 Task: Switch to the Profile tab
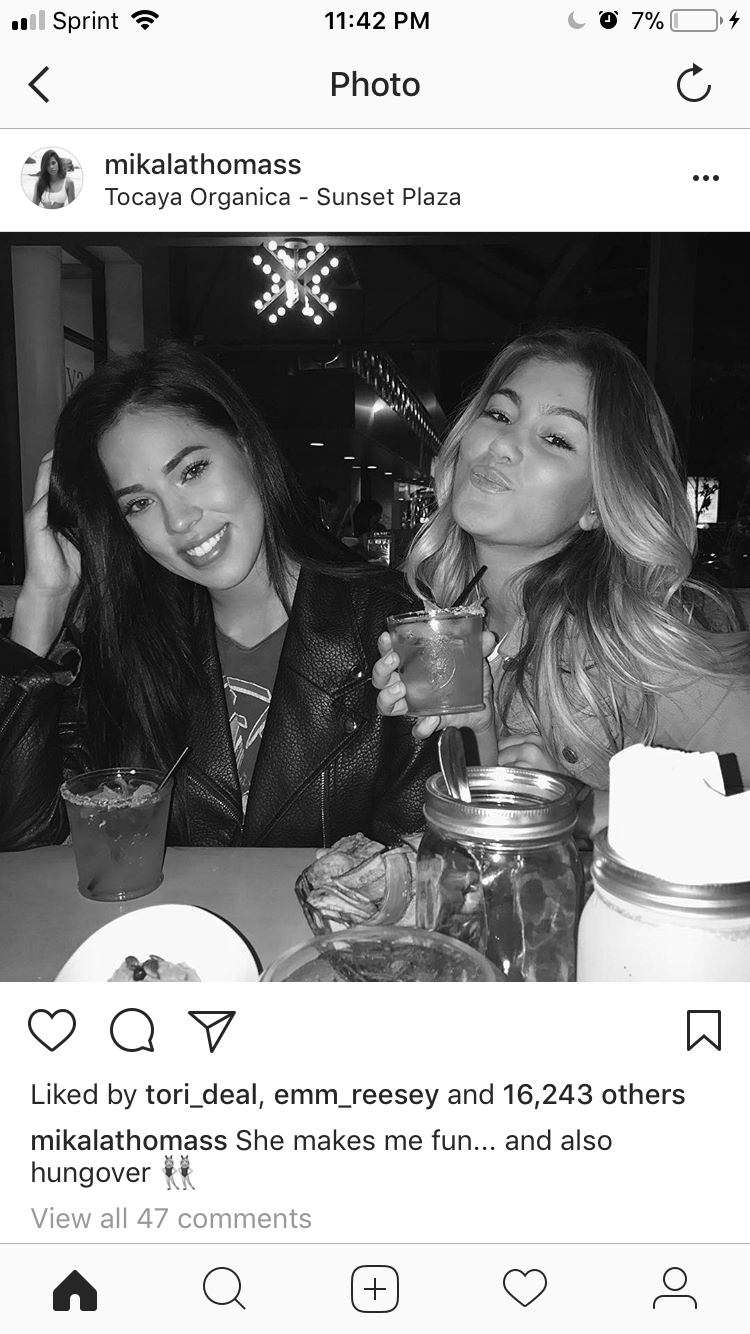(x=675, y=1289)
